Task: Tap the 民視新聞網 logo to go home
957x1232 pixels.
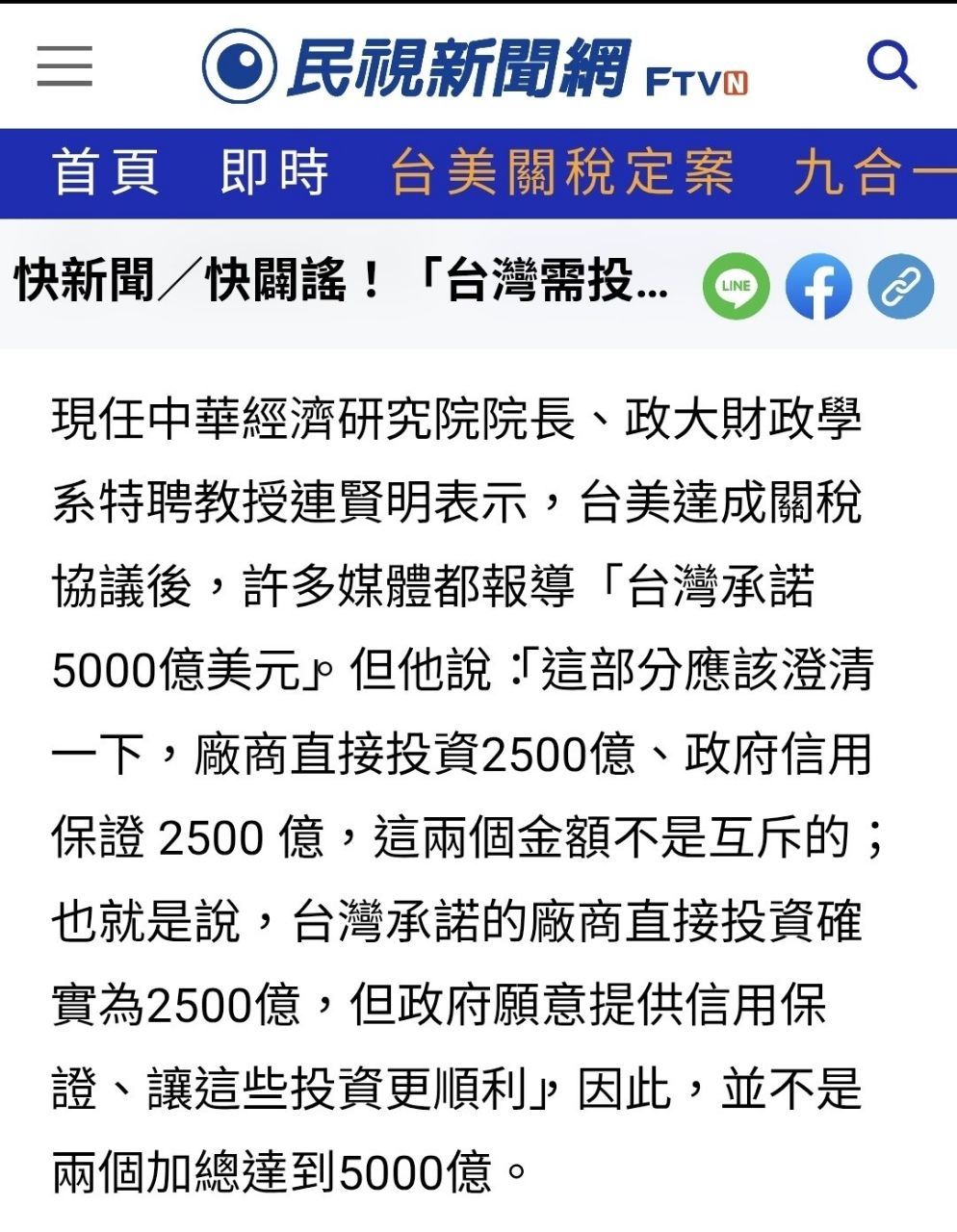Action: coord(475,66)
